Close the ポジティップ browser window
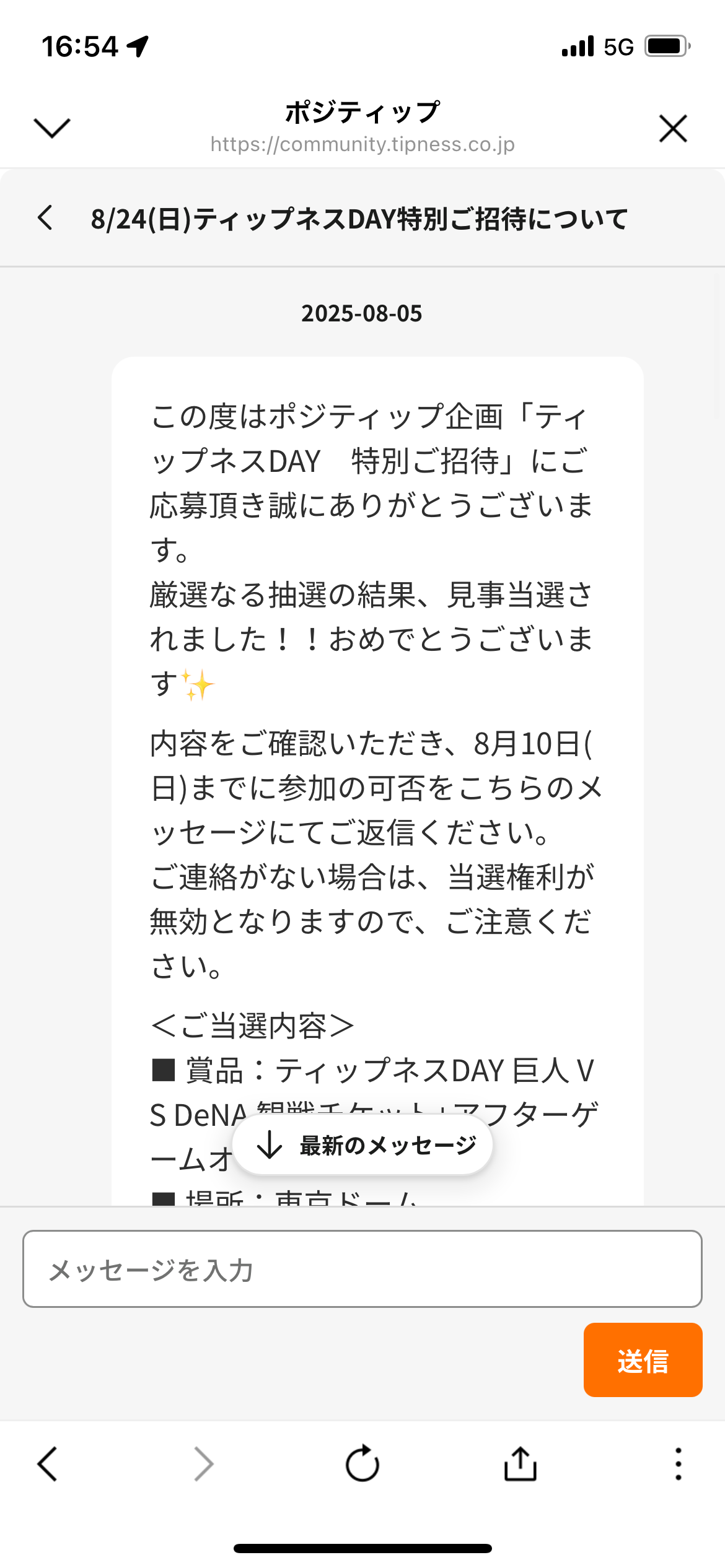This screenshot has width=725, height=1568. pos(673,128)
